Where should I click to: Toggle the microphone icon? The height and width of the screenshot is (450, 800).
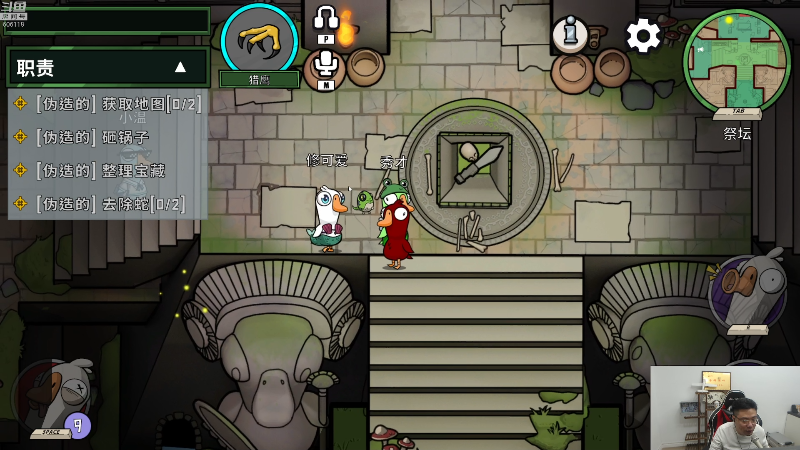(x=326, y=64)
